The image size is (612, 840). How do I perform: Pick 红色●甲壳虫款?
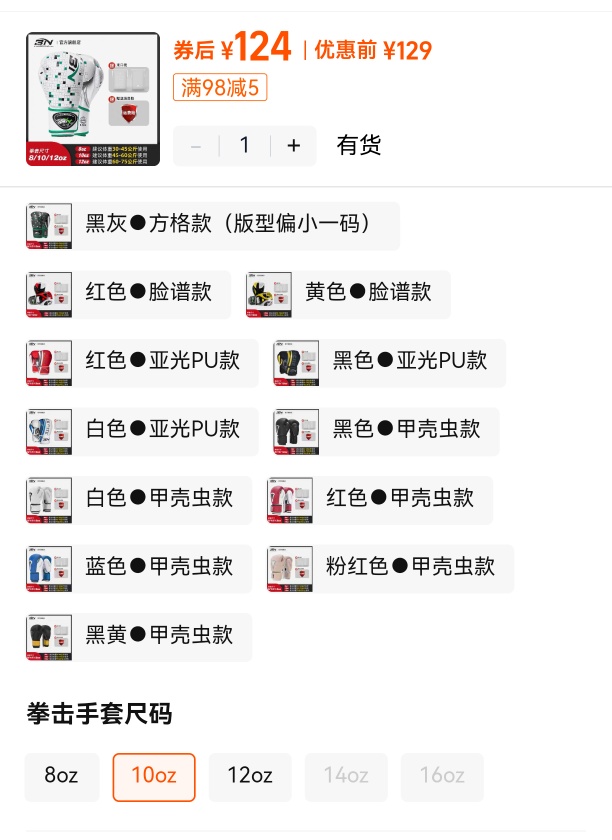coord(380,499)
